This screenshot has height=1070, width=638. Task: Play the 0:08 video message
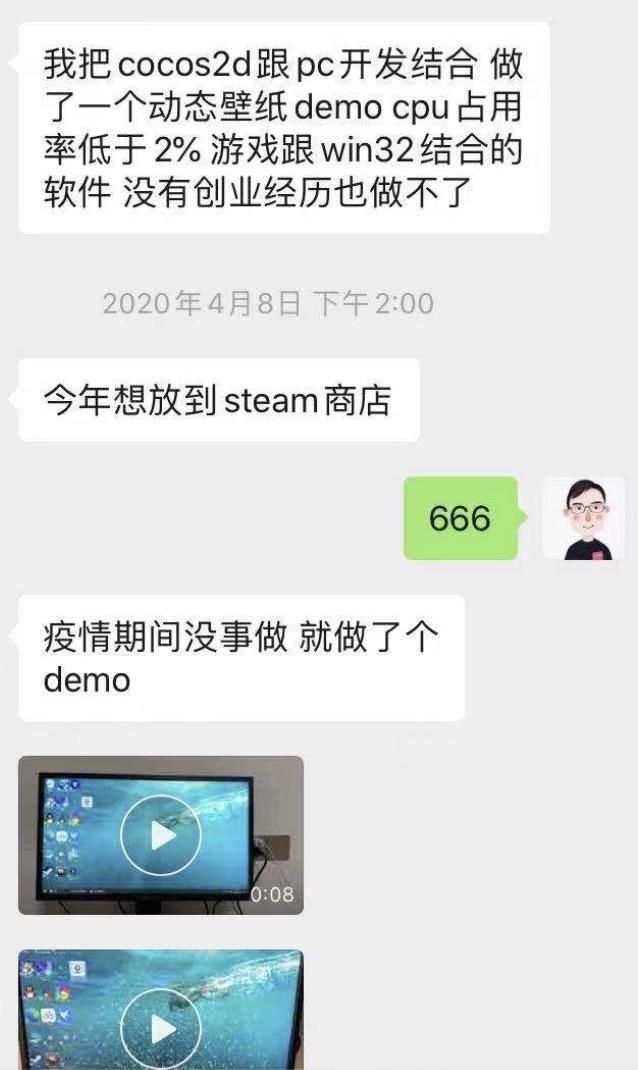click(x=161, y=835)
